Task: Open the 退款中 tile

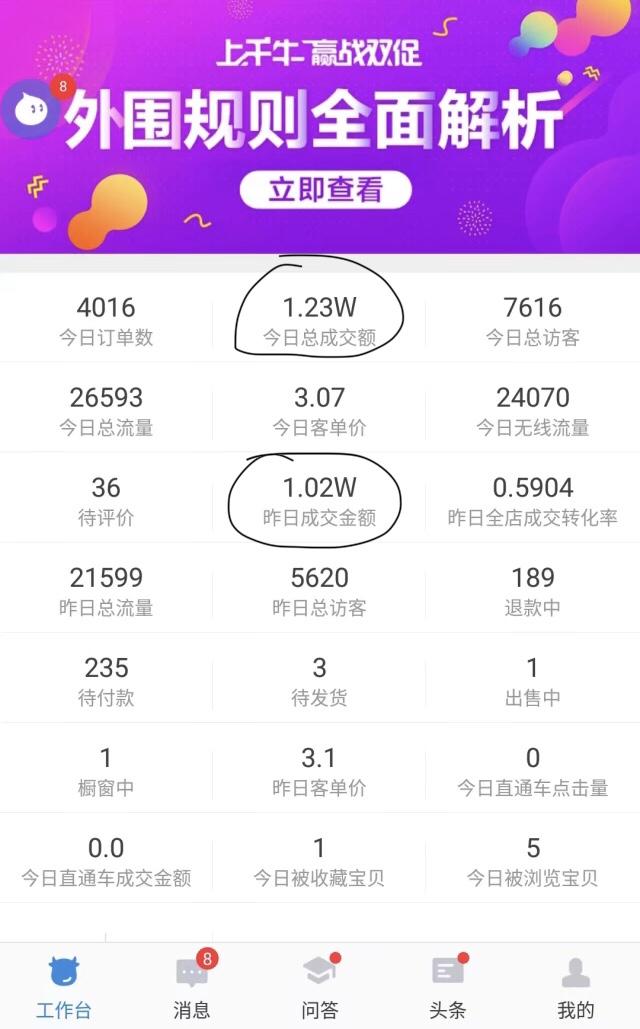Action: tap(533, 591)
